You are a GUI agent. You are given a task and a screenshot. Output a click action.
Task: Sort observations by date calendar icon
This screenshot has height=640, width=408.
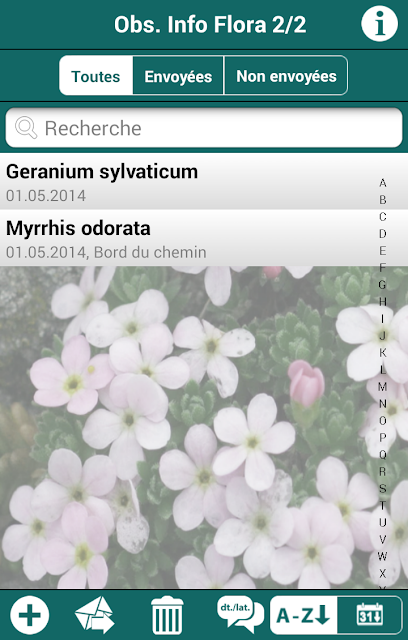pos(370,615)
